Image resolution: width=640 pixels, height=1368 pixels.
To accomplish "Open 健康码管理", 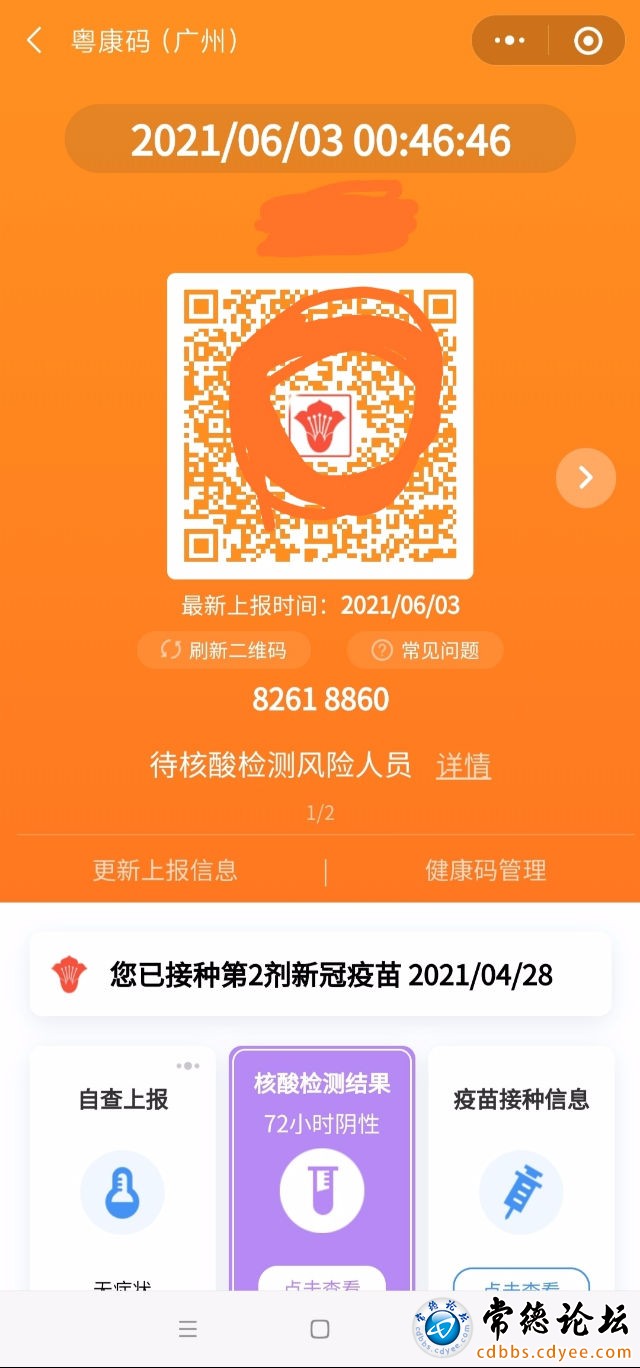I will pos(486,870).
